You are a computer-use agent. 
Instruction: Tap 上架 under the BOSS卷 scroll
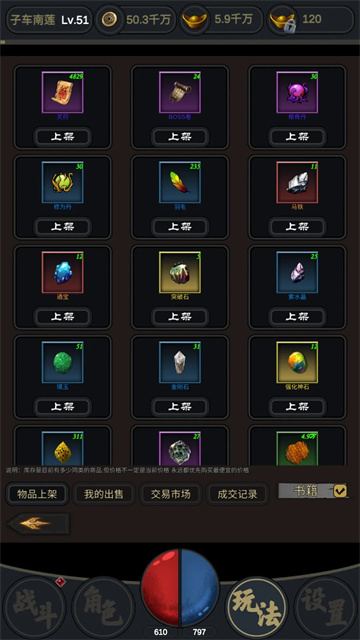180,136
